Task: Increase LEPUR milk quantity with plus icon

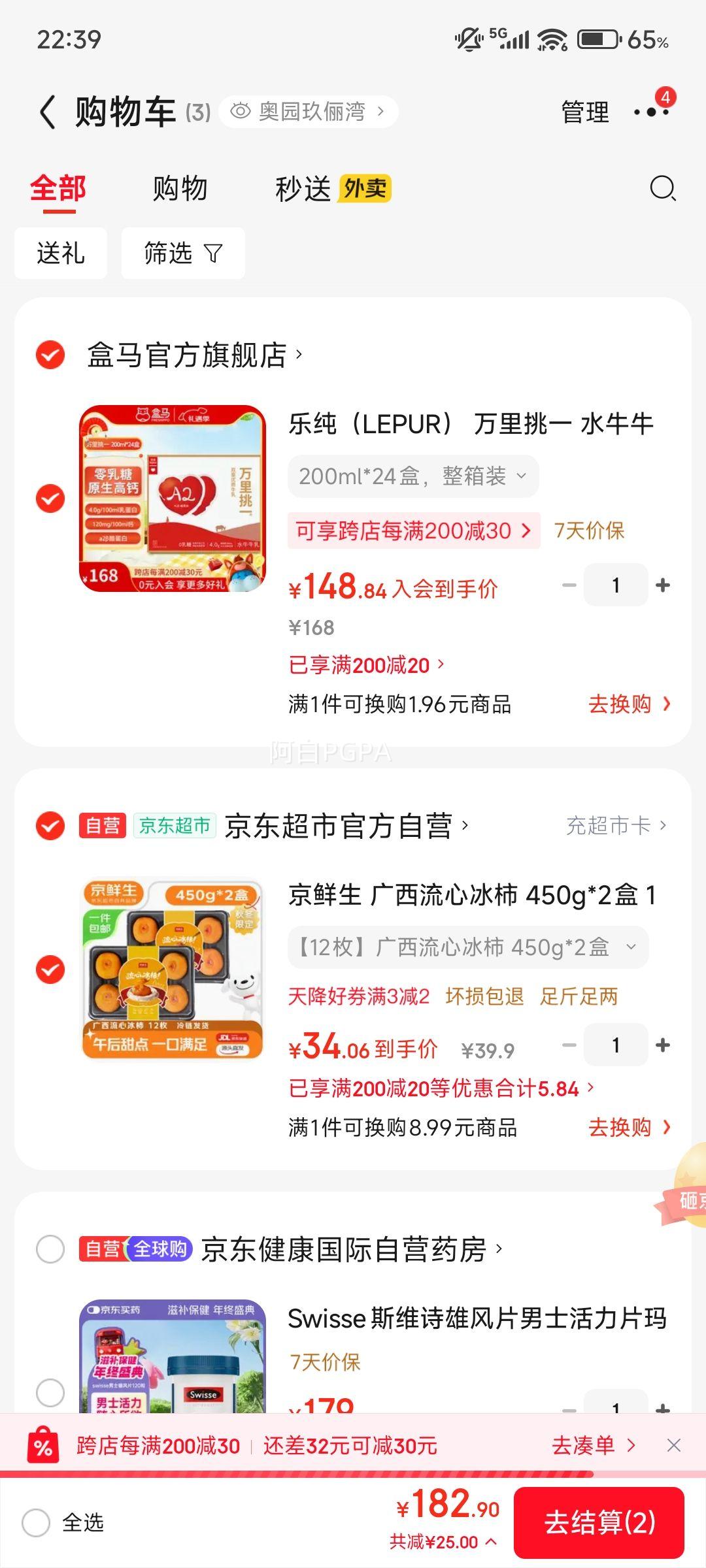Action: click(x=663, y=585)
